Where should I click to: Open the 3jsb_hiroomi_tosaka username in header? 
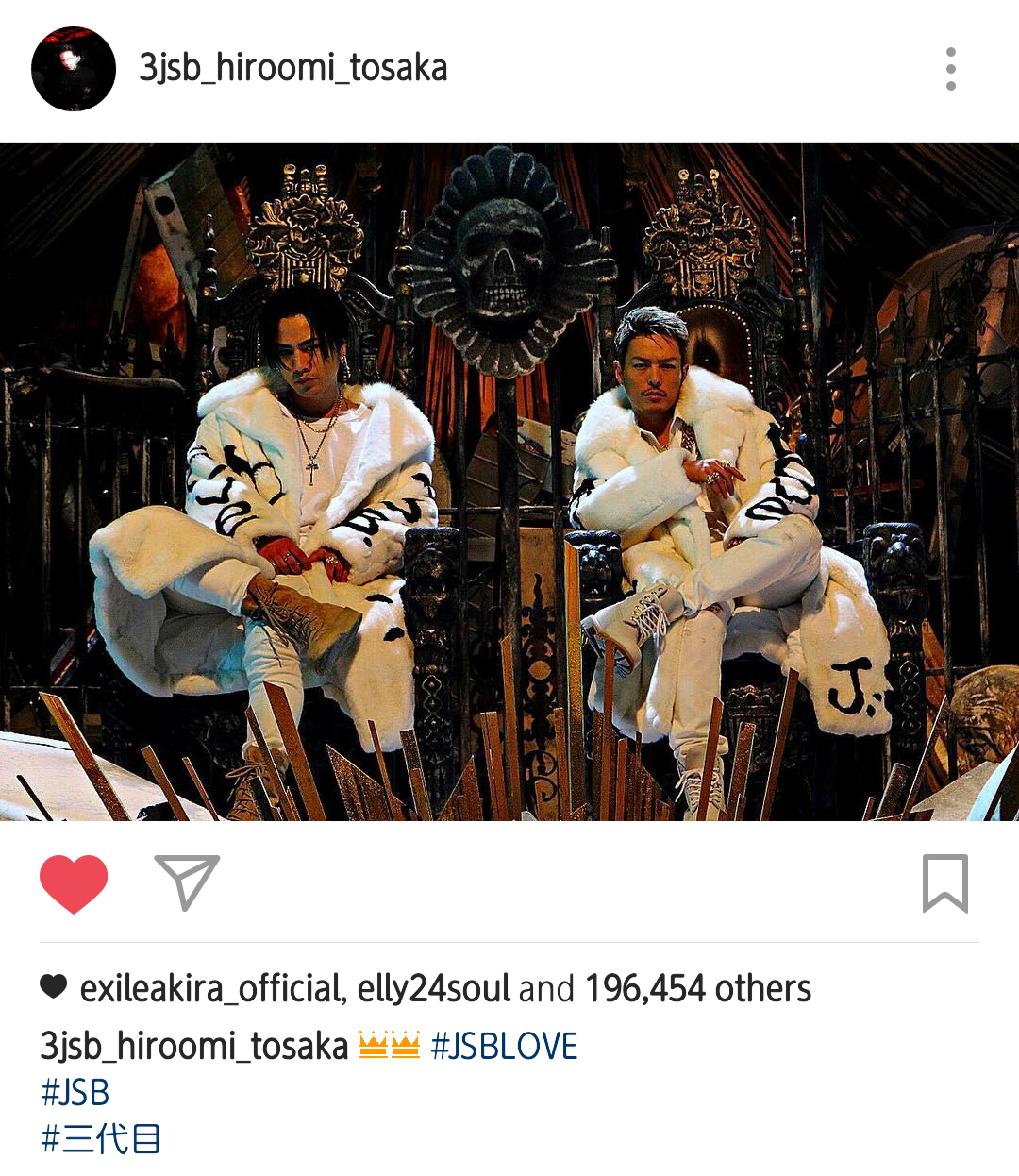click(293, 68)
